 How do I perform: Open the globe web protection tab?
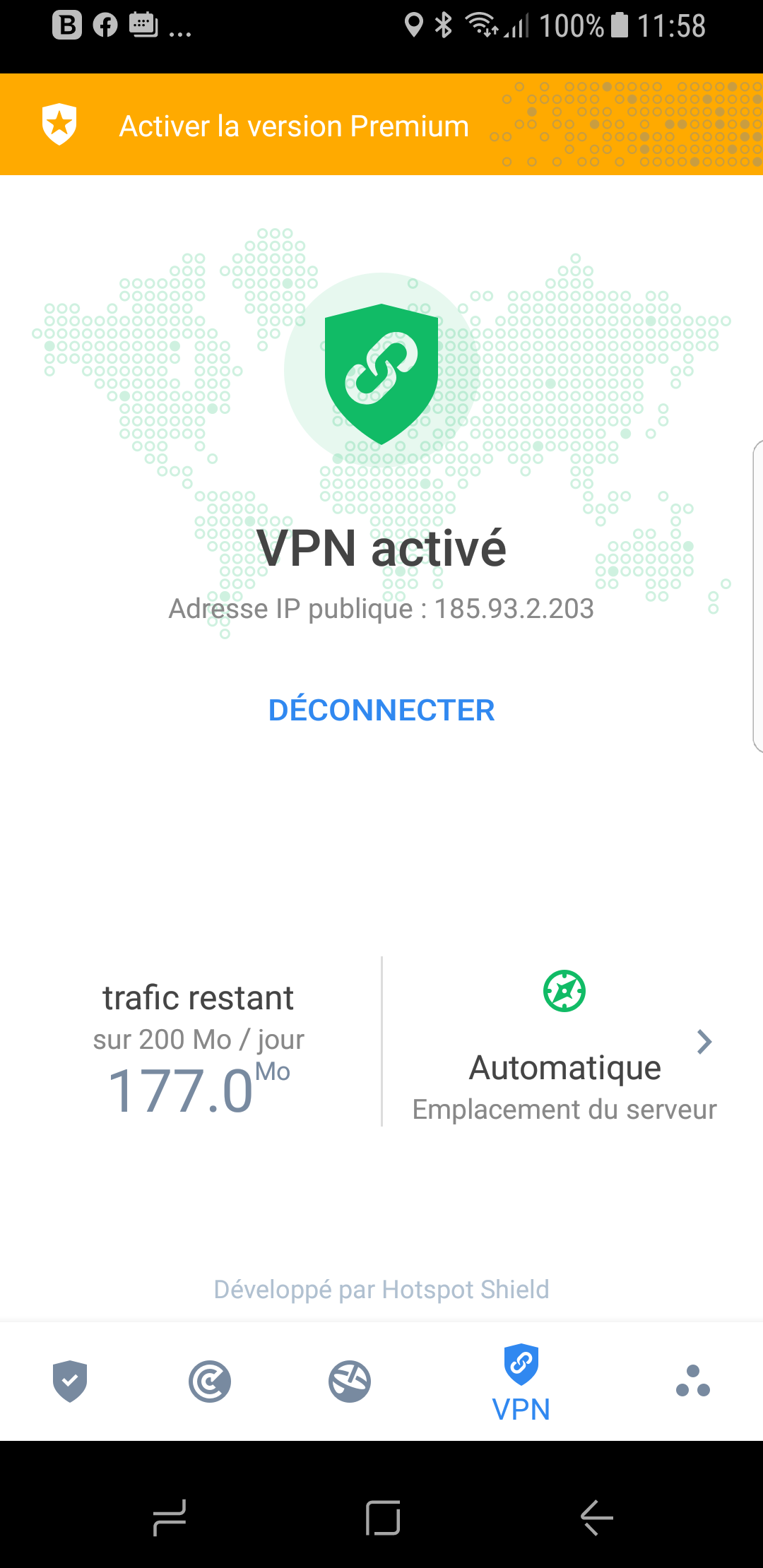point(350,1382)
